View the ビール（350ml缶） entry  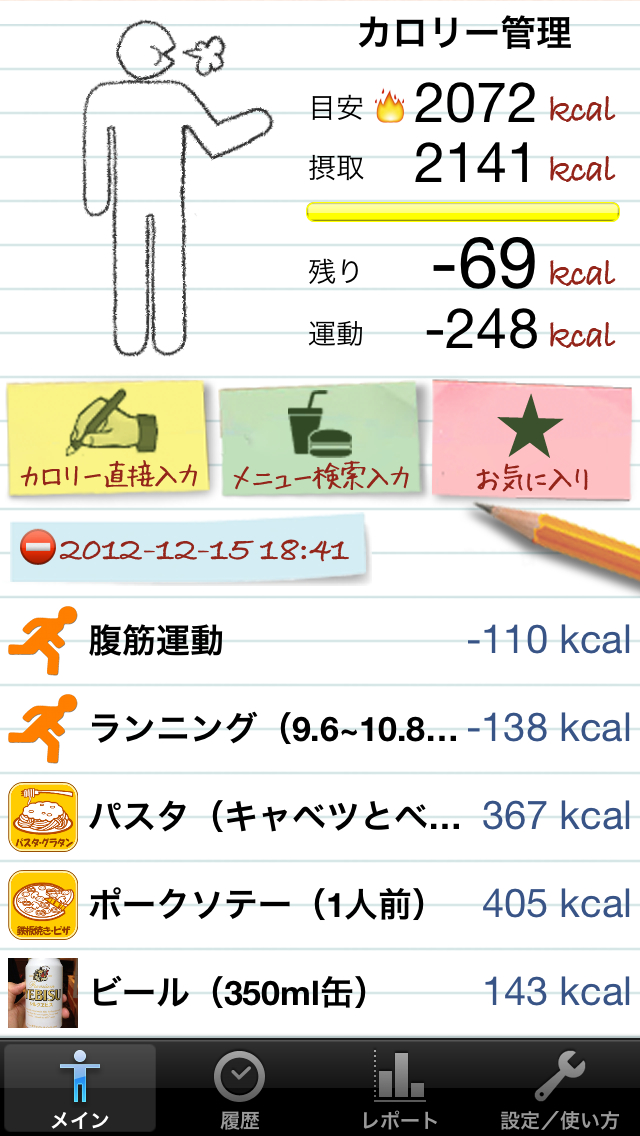click(320, 992)
